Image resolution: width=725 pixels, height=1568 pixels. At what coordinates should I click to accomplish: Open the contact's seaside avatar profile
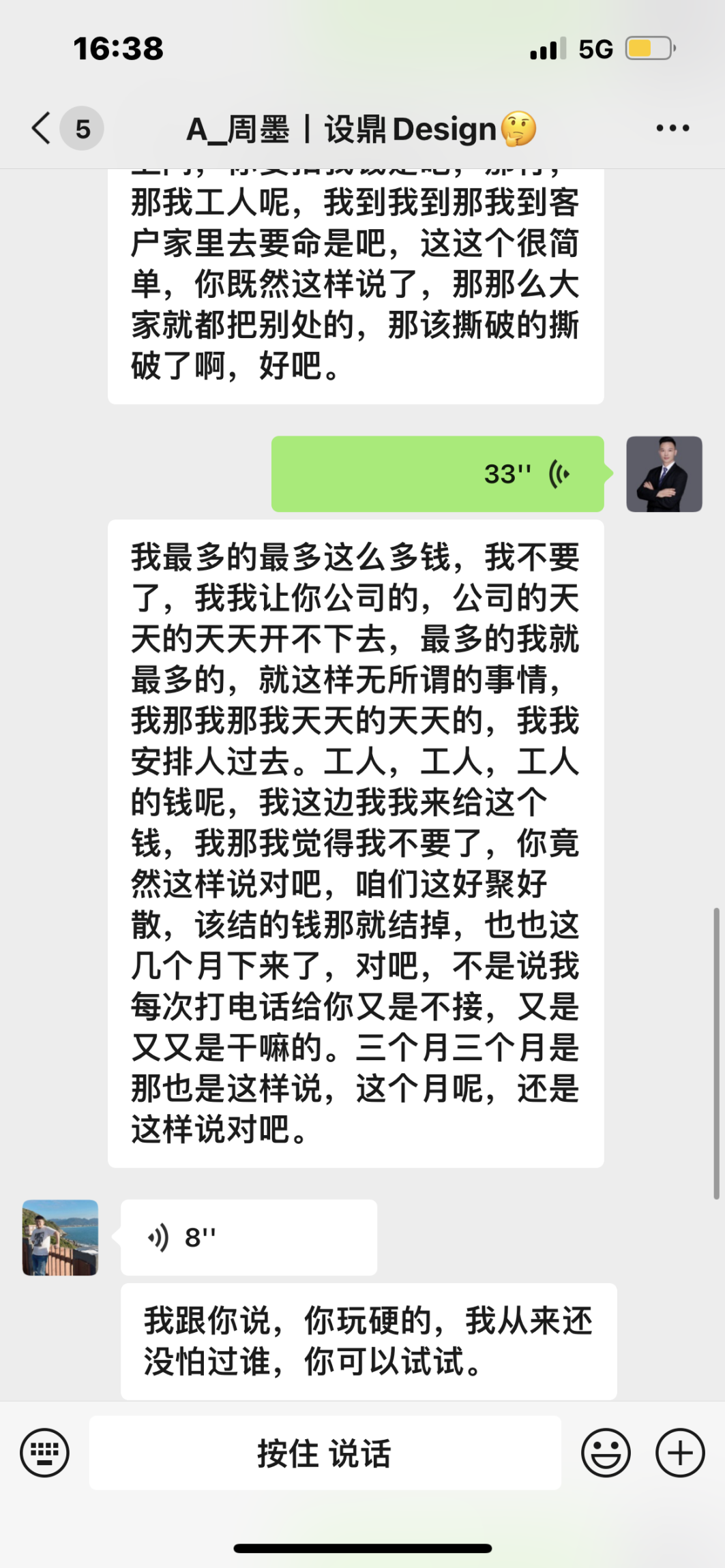click(60, 1237)
